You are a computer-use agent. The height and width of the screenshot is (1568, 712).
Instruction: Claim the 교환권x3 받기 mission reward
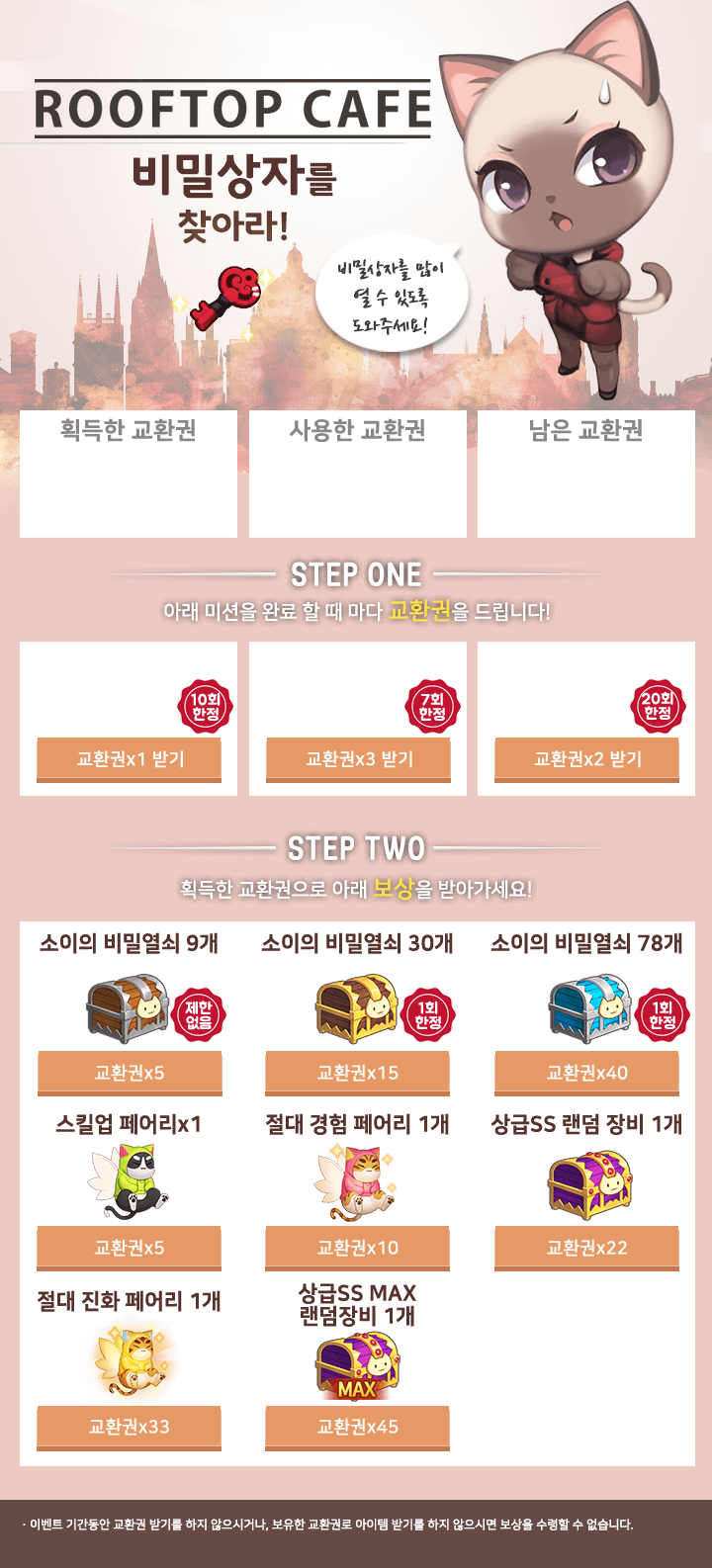pos(358,759)
